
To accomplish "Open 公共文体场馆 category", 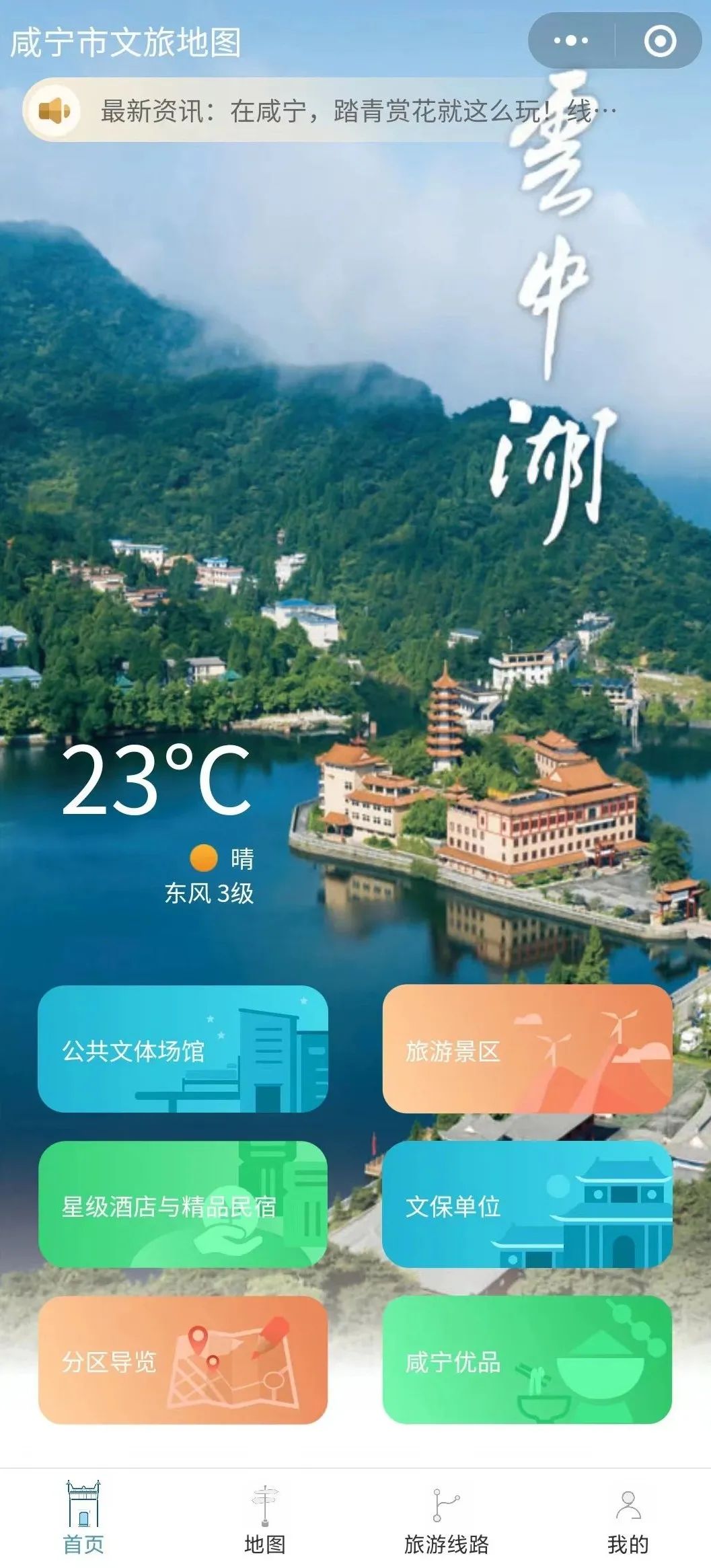I will (183, 1049).
